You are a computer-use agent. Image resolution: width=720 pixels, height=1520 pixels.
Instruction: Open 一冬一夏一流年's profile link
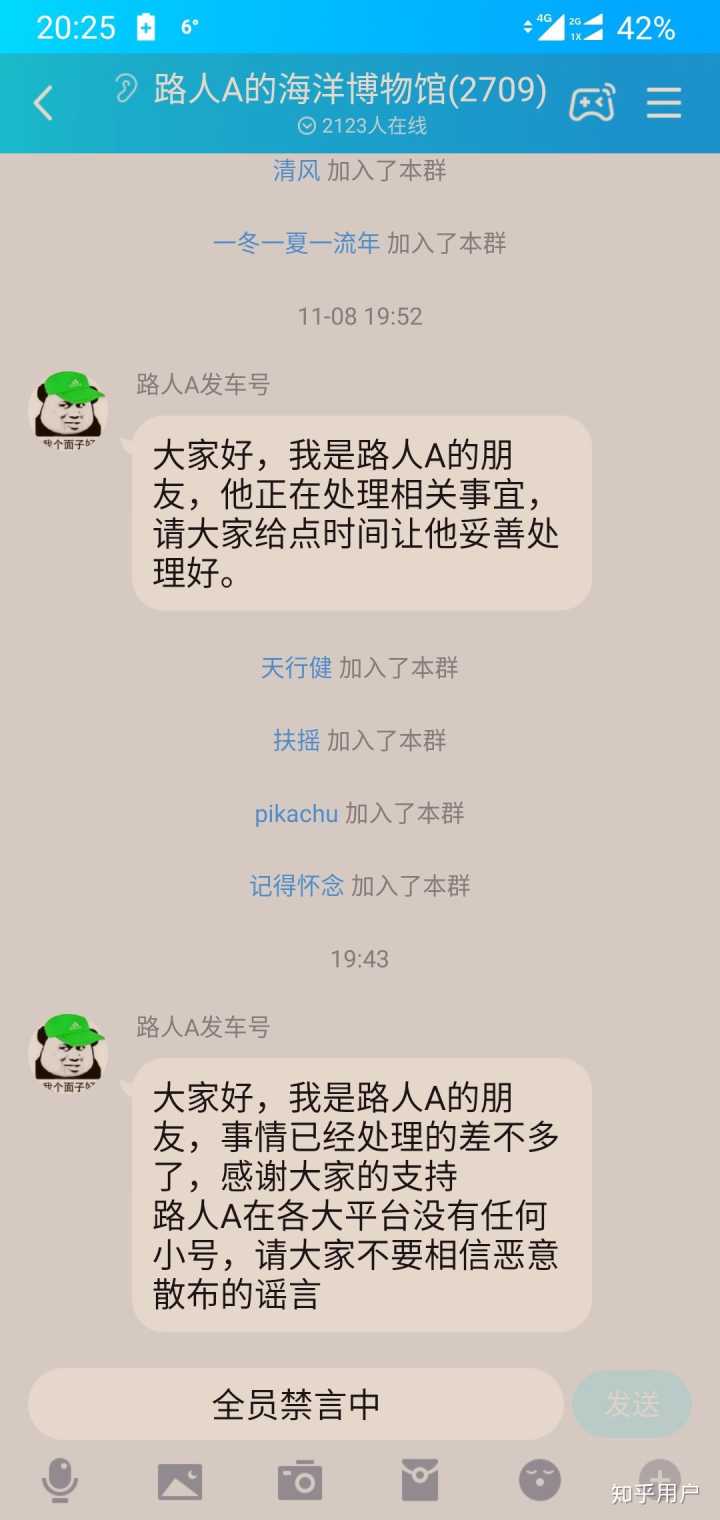pyautogui.click(x=297, y=243)
